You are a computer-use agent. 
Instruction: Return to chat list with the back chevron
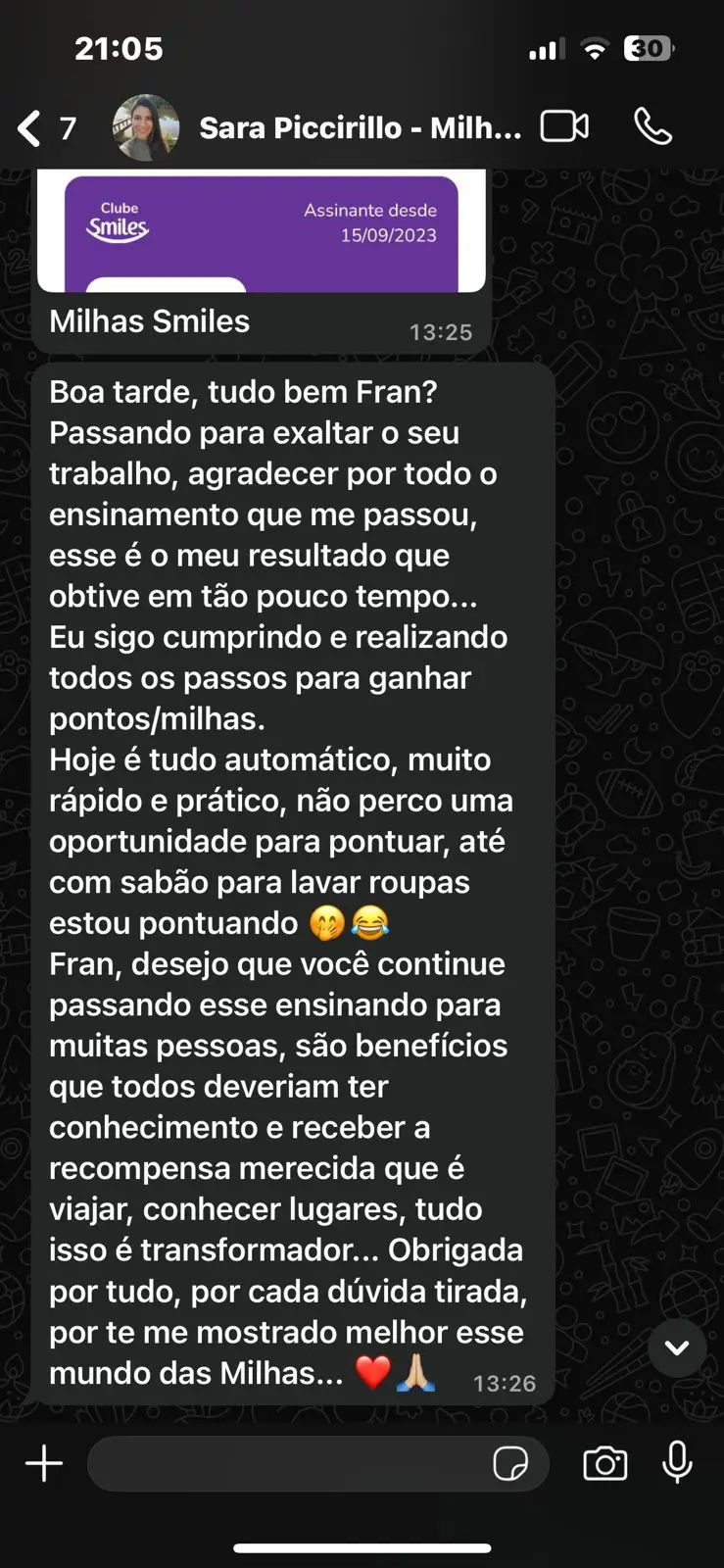[27, 126]
